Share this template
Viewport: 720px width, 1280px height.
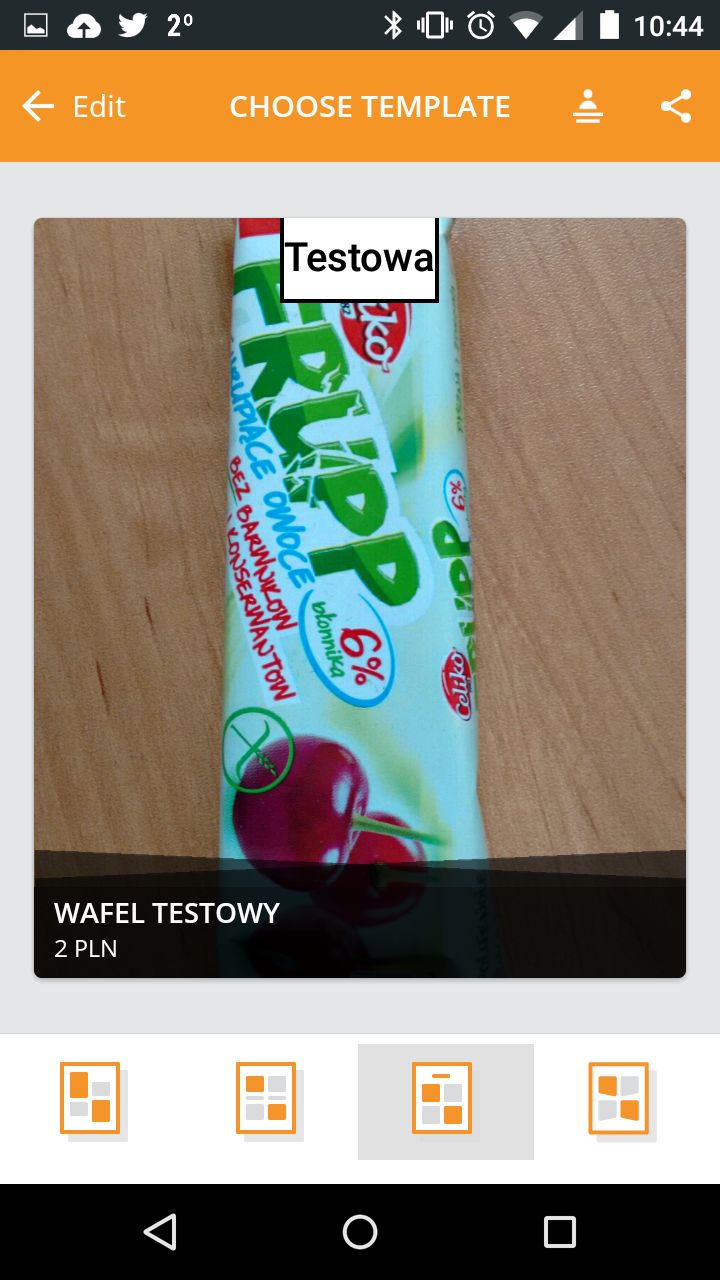click(x=676, y=106)
